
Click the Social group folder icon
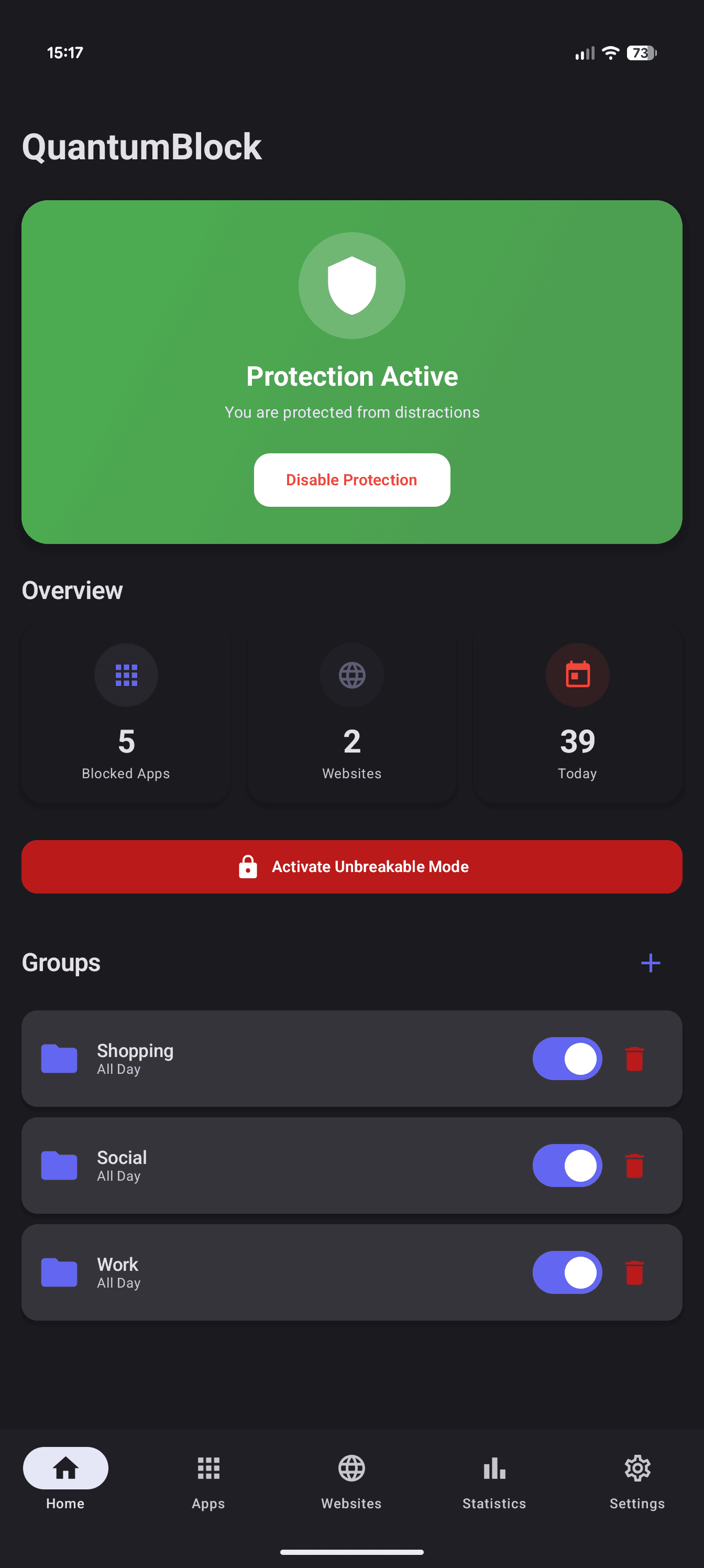pos(59,1165)
